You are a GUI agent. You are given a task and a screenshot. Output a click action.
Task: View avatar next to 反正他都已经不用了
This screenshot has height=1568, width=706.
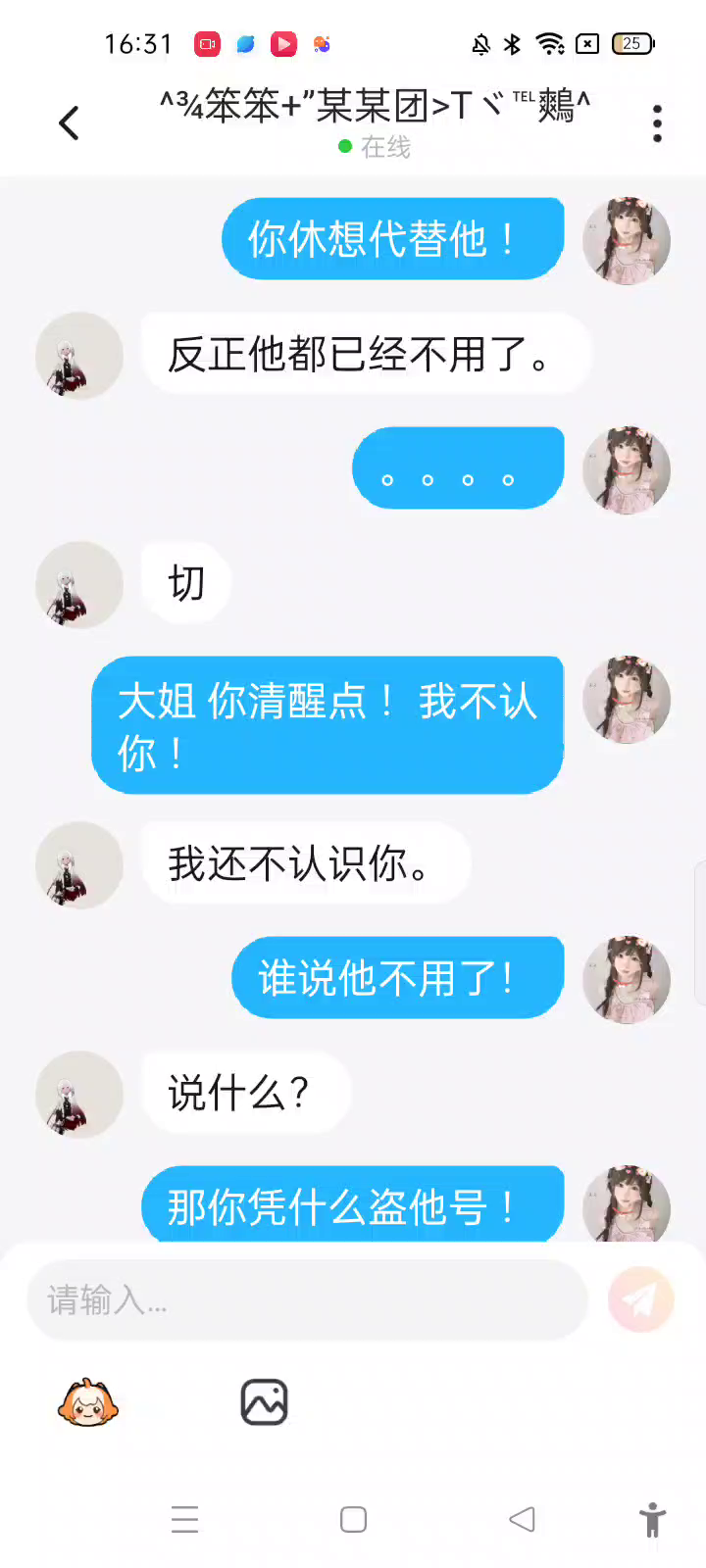click(79, 356)
